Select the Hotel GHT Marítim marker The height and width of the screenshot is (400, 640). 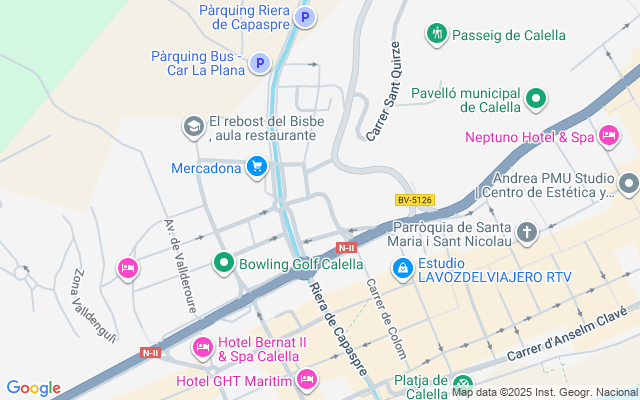point(306,379)
